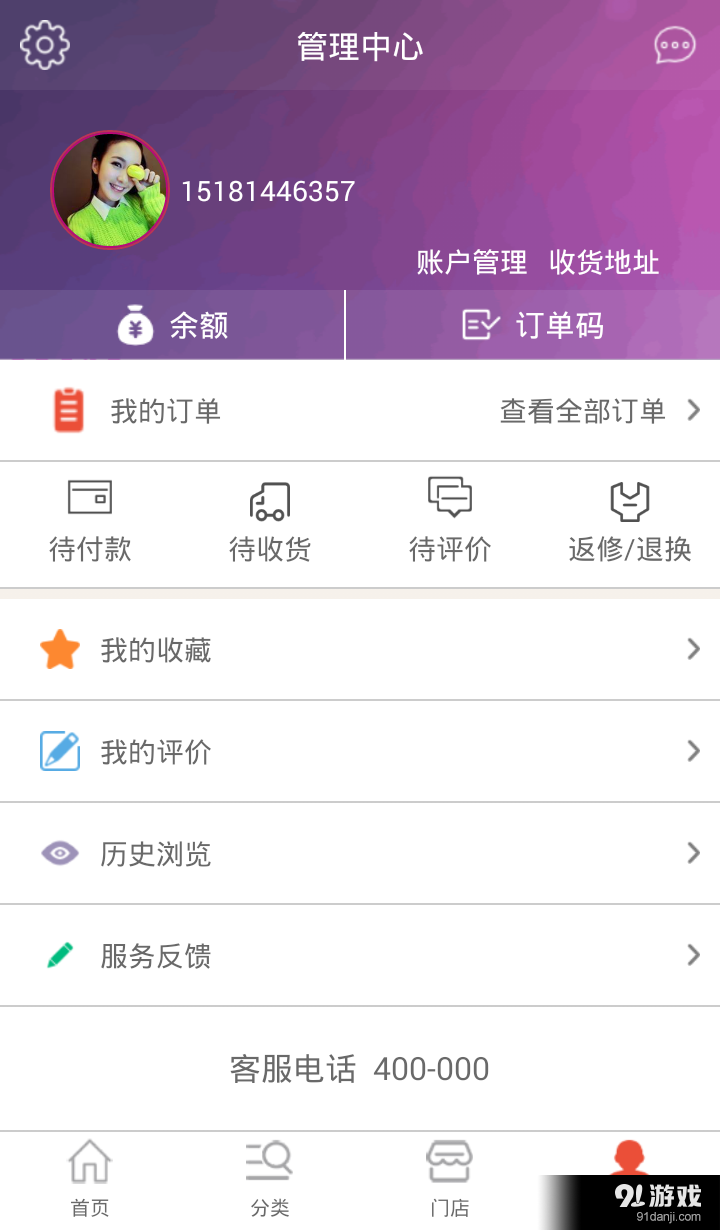The image size is (720, 1230).
Task: Tap the 余额 money bag icon
Action: click(x=135, y=325)
